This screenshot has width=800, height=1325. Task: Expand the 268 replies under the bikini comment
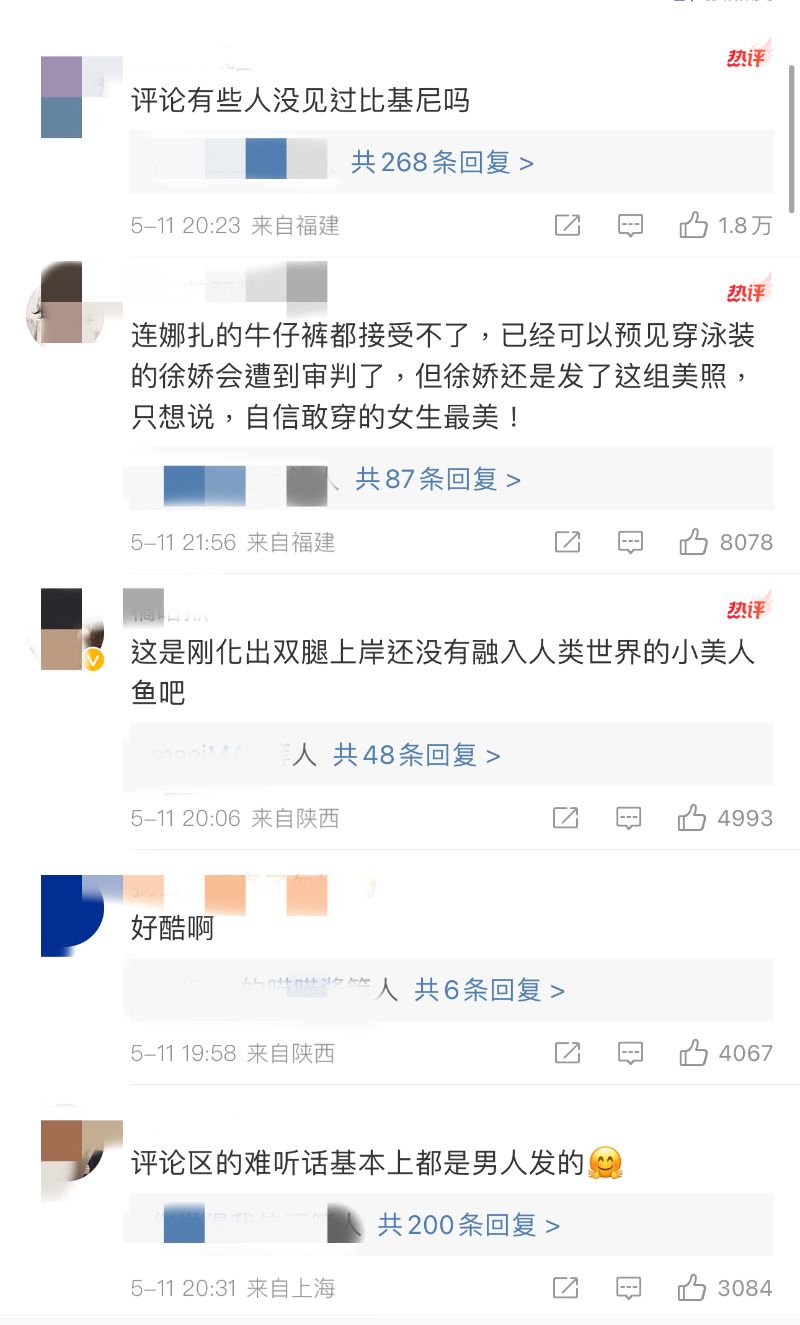click(x=442, y=162)
